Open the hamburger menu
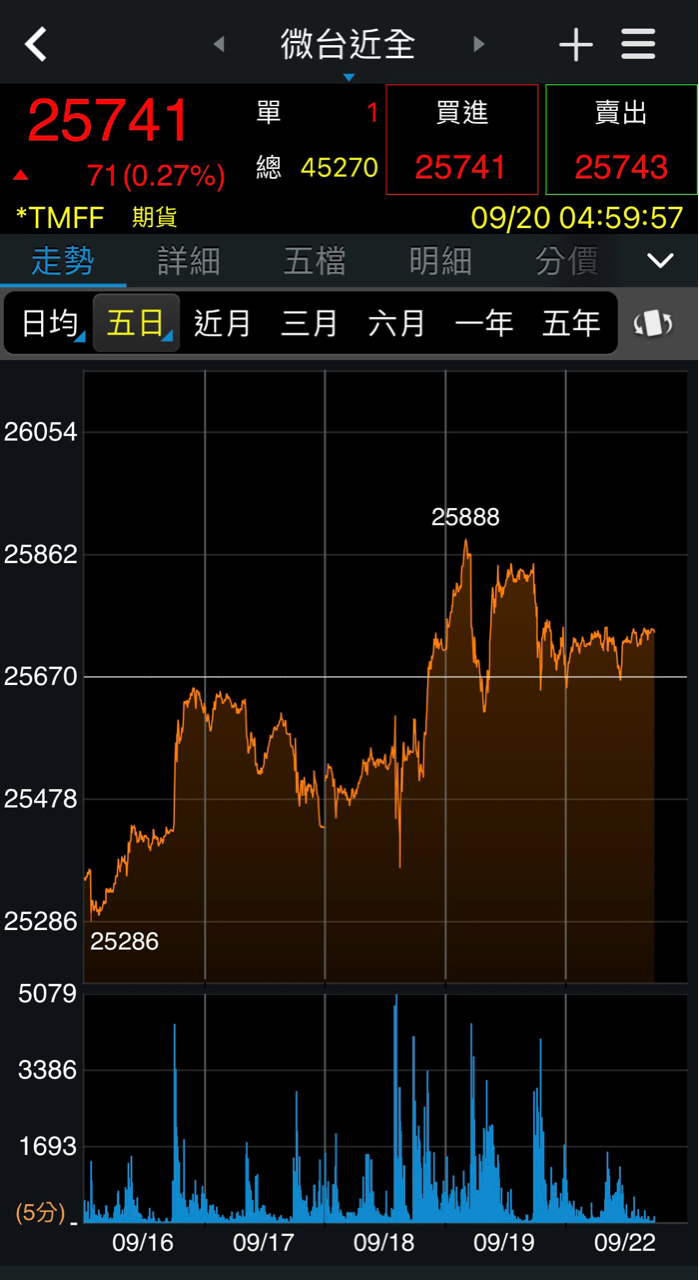This screenshot has width=699, height=1280. click(x=638, y=44)
